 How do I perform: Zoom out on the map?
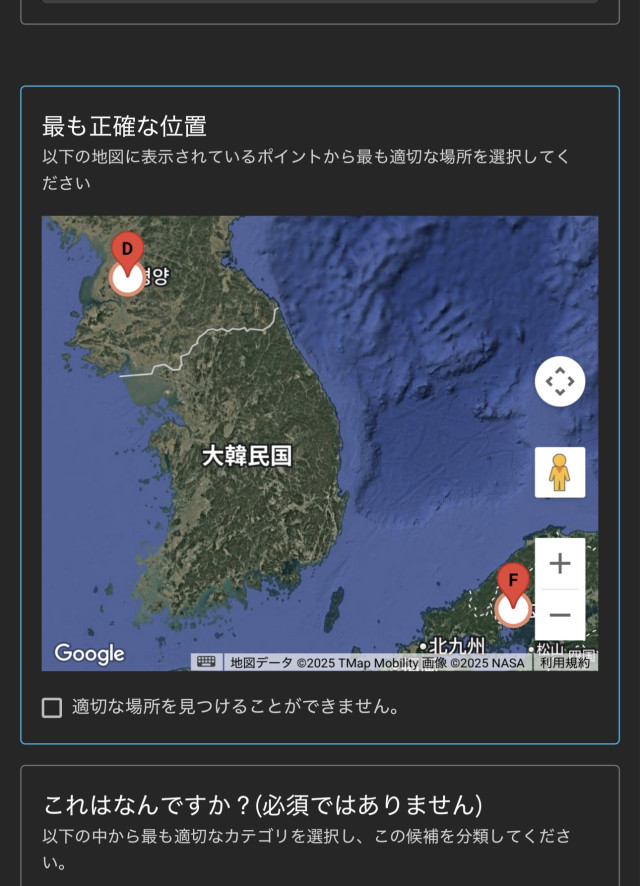pos(560,615)
